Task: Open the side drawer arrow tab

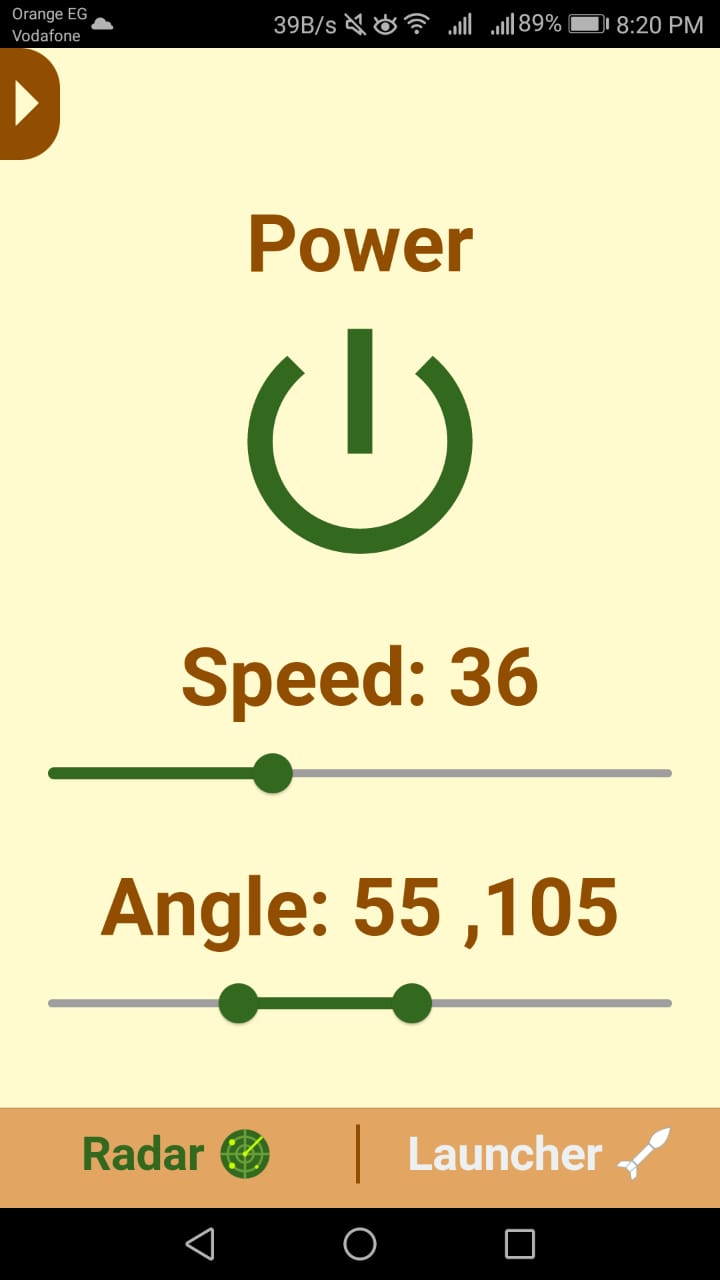Action: 28,104
